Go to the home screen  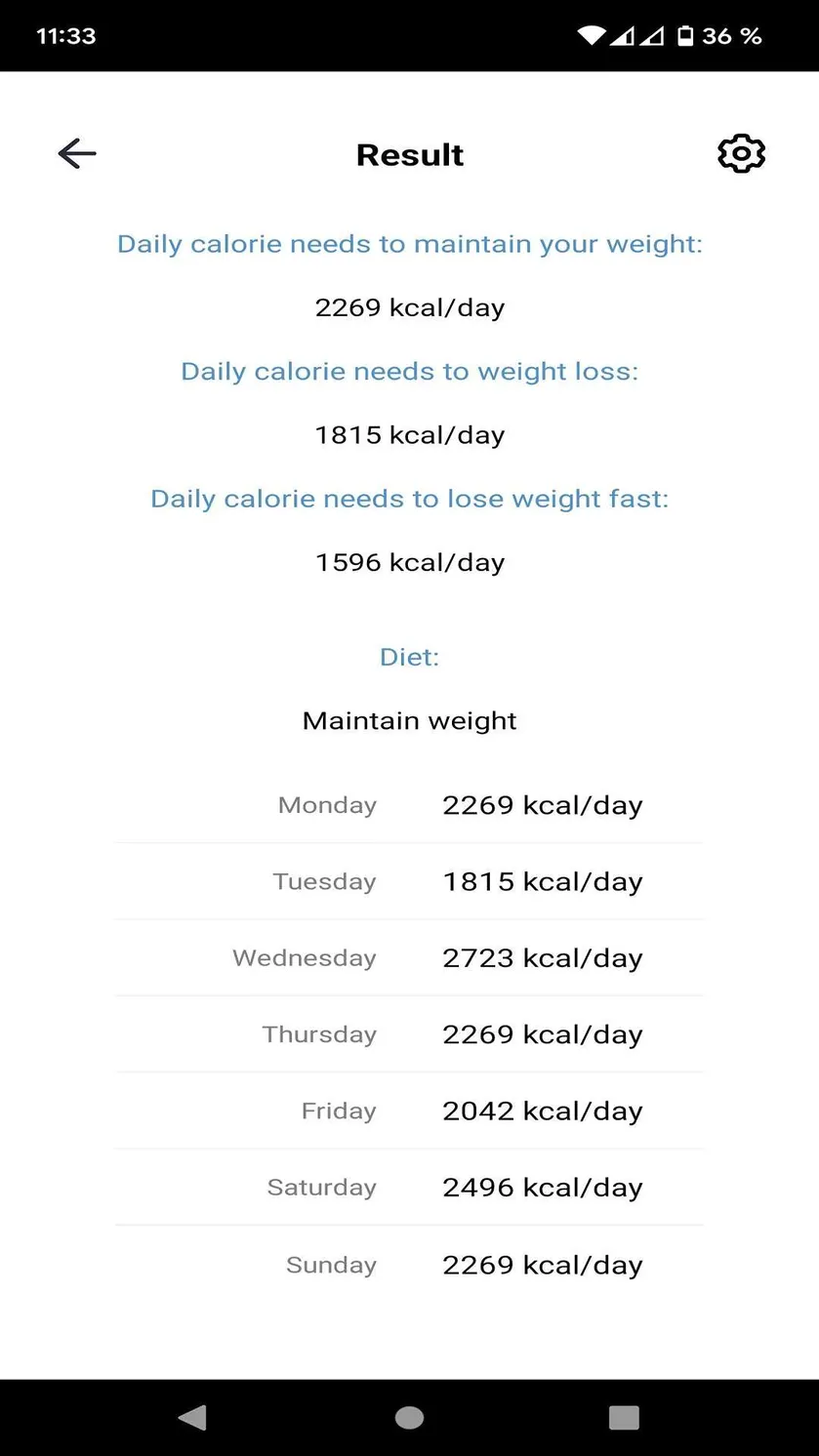pos(409,1417)
